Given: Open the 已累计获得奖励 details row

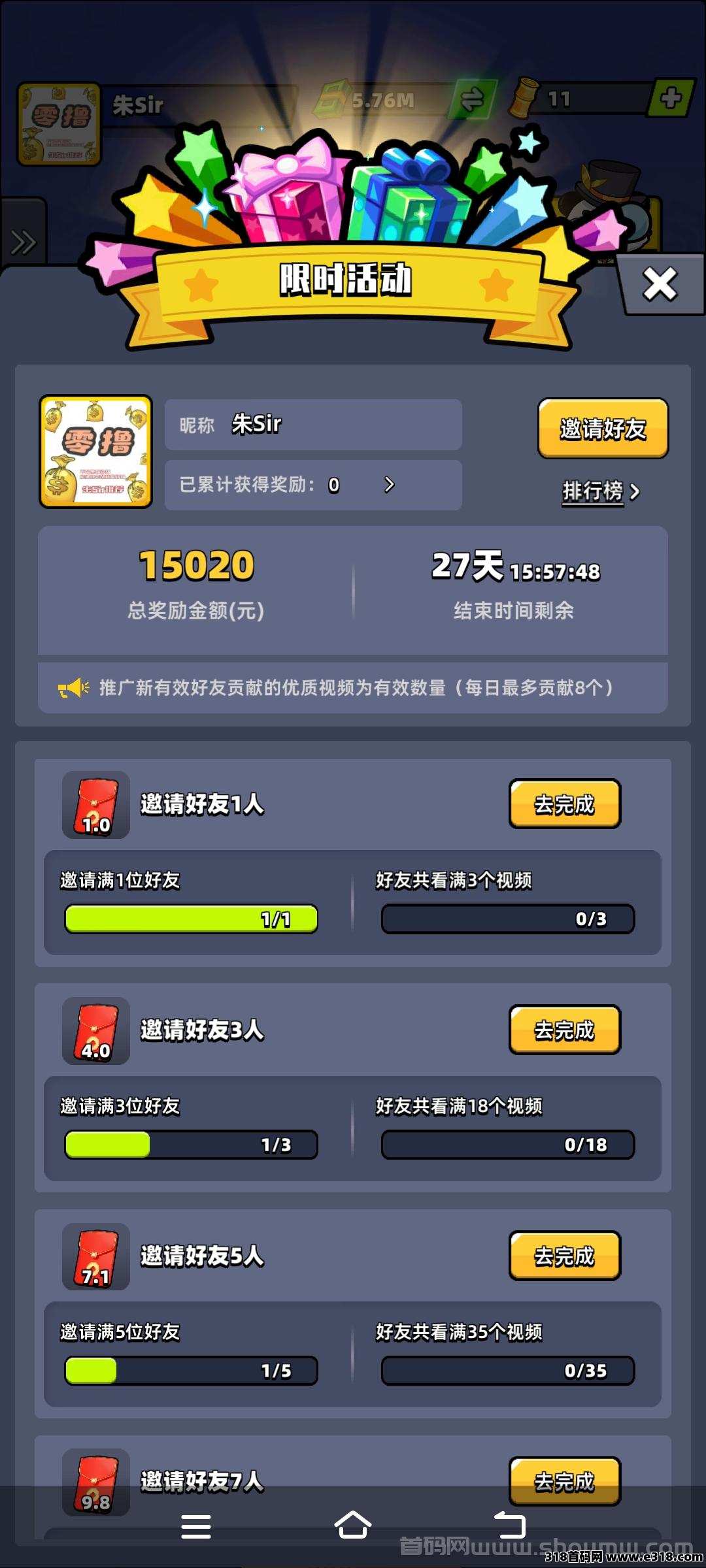Looking at the screenshot, I should tap(313, 485).
